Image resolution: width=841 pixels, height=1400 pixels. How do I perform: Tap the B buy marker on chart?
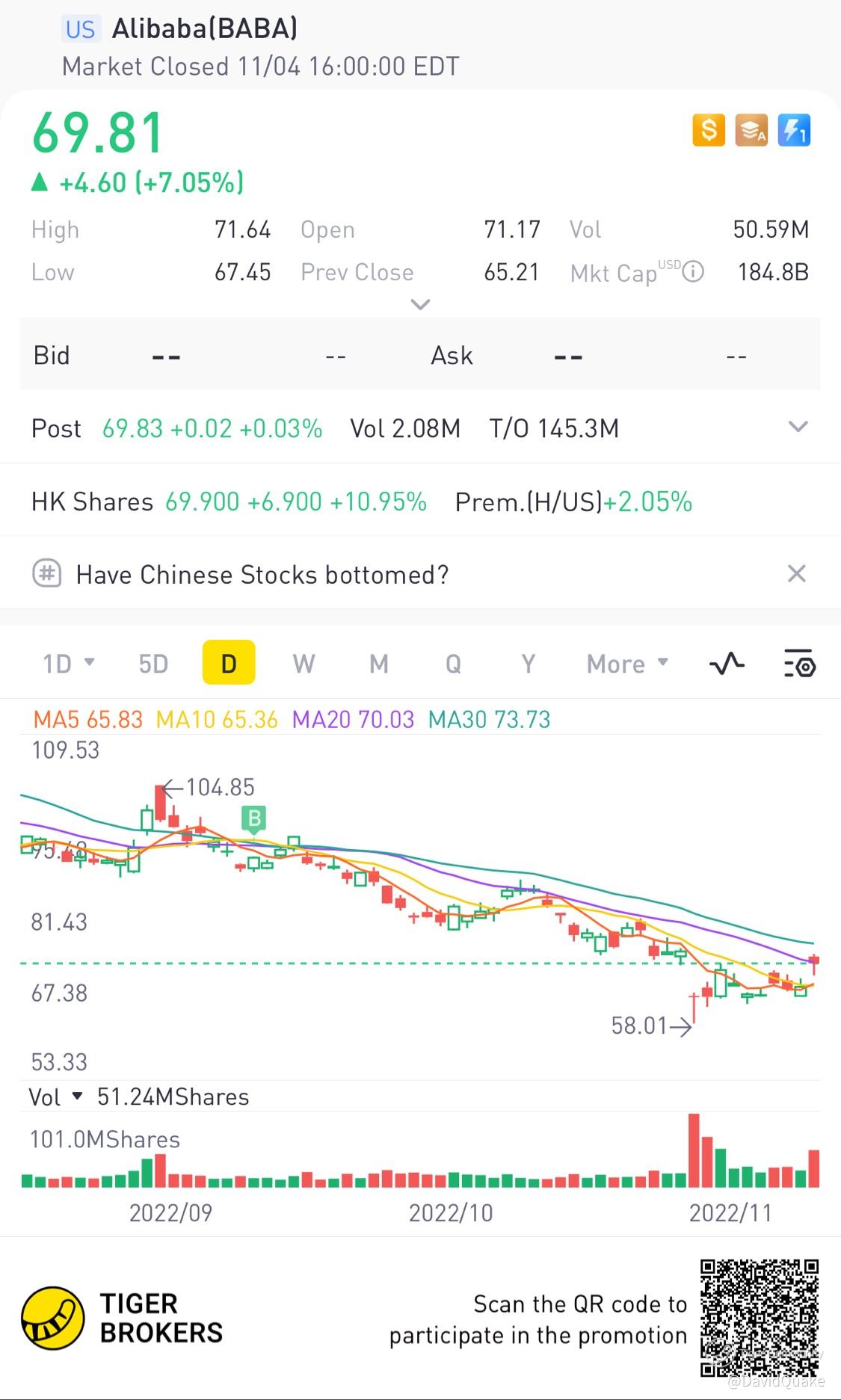[254, 820]
